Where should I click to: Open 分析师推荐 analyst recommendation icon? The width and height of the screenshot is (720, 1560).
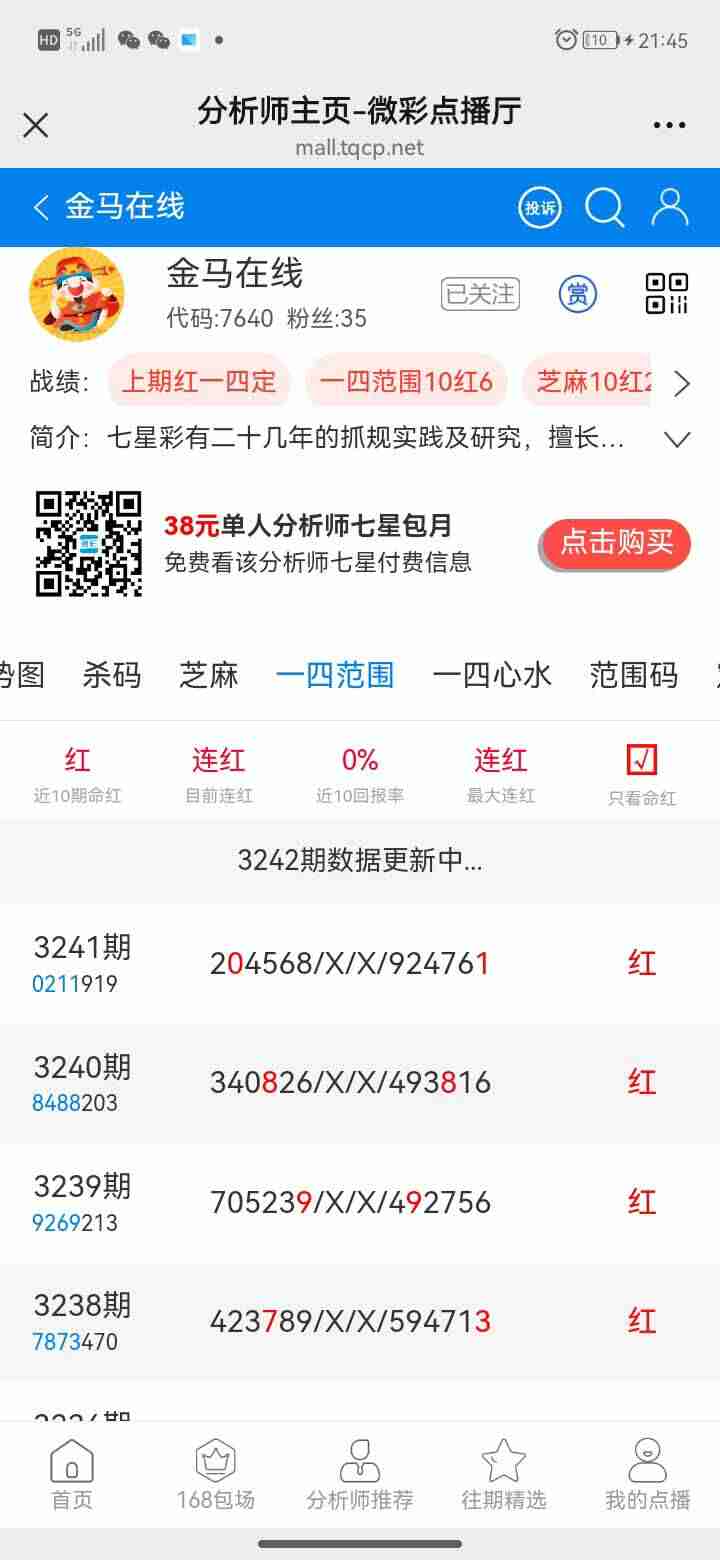pyautogui.click(x=358, y=1475)
